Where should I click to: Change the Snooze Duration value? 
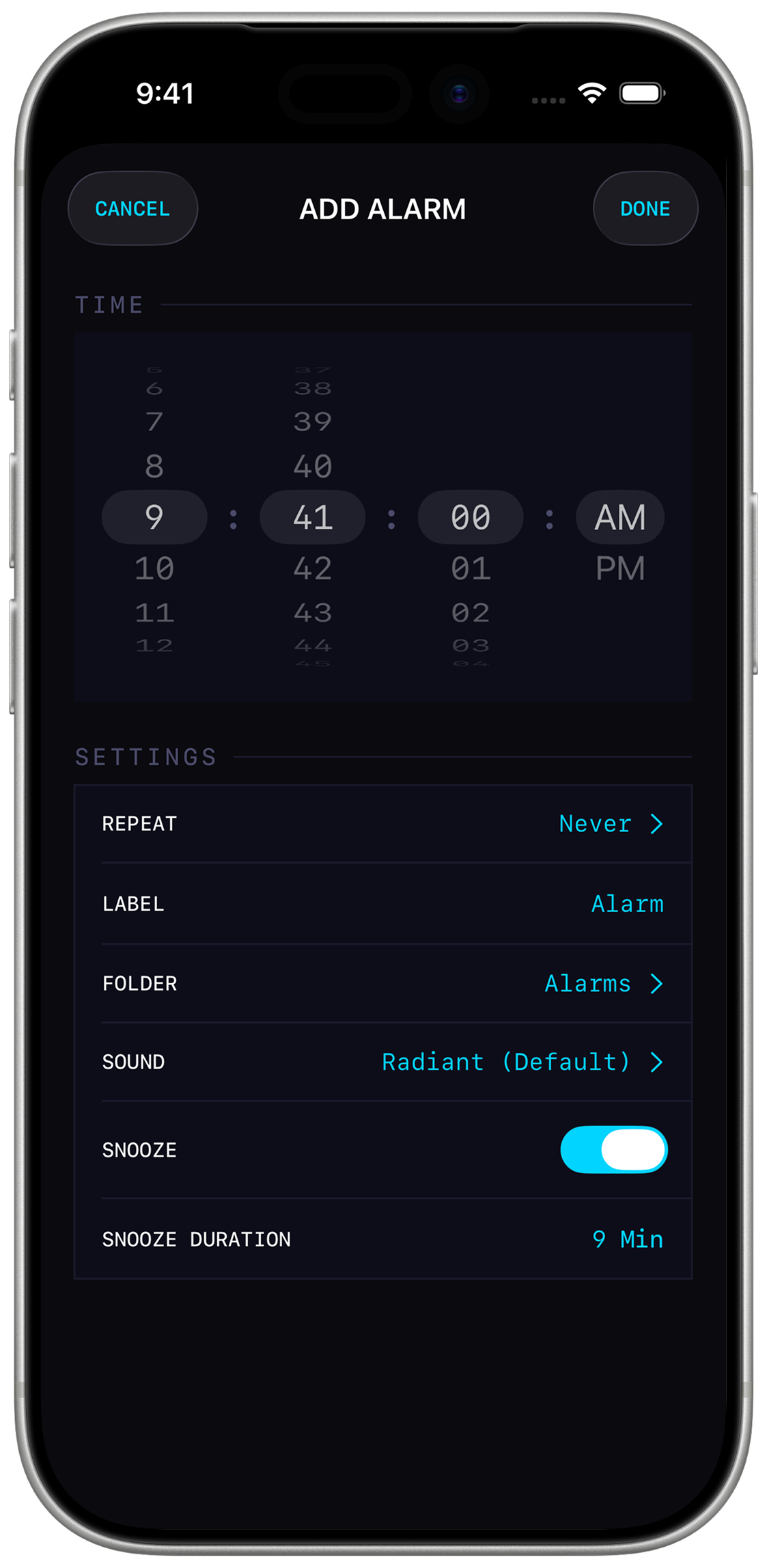(x=383, y=1239)
